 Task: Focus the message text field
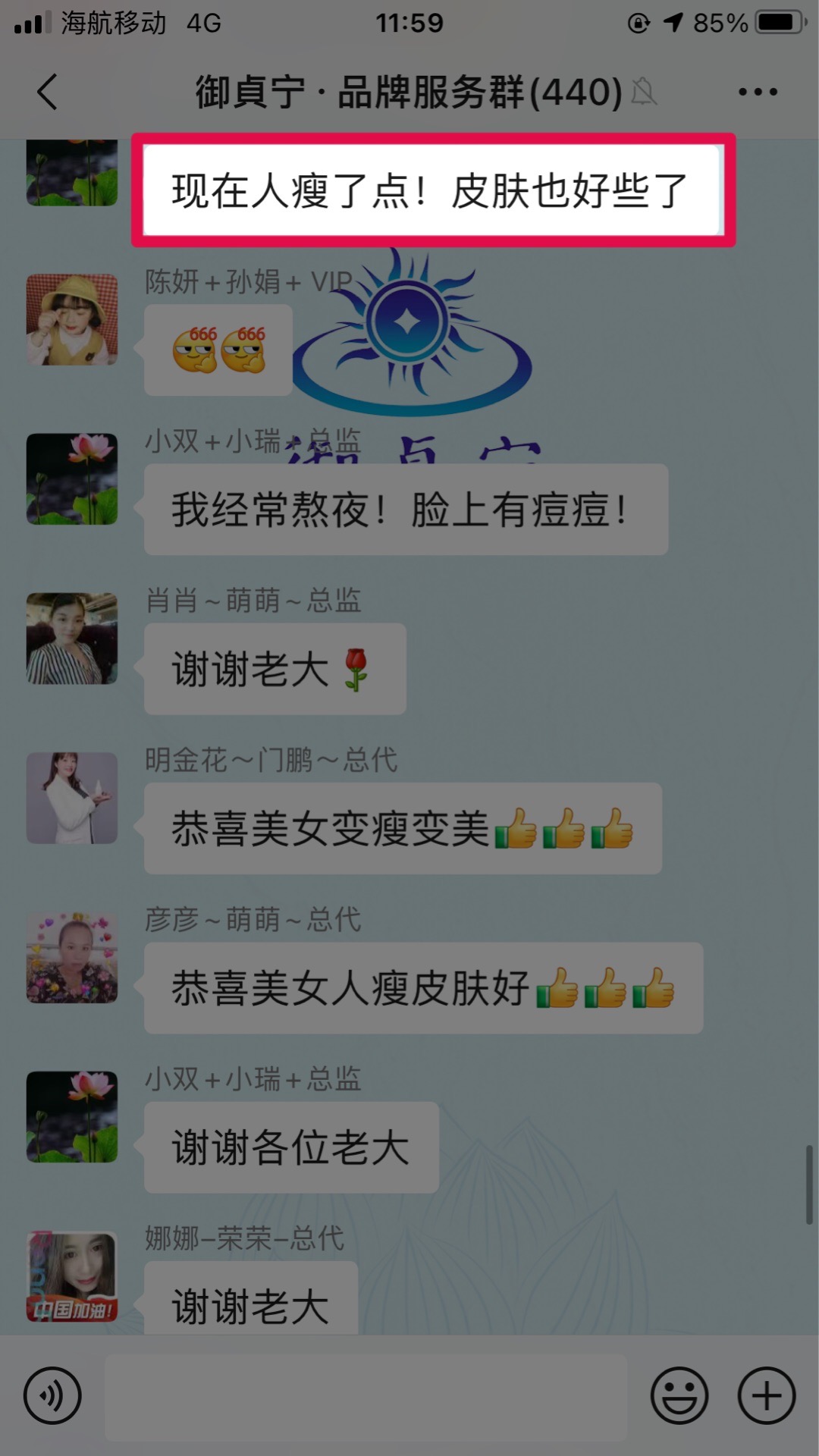(366, 1396)
